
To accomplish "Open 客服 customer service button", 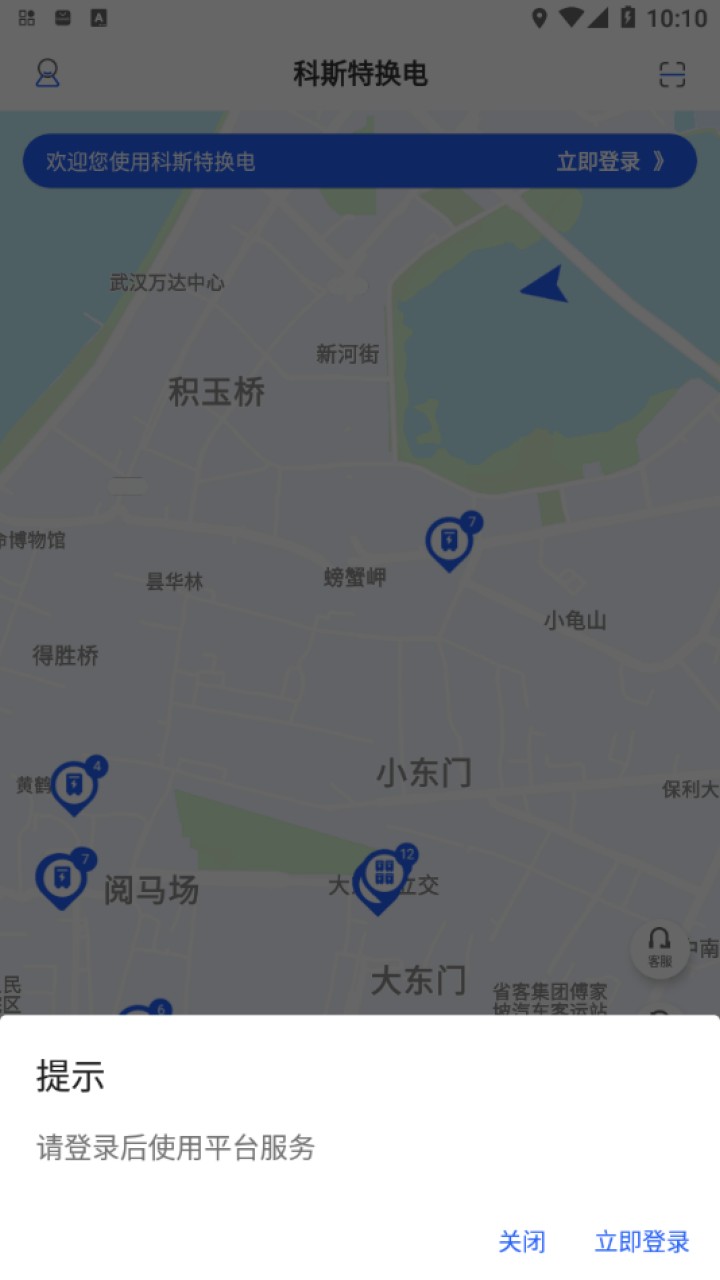I will 659,948.
